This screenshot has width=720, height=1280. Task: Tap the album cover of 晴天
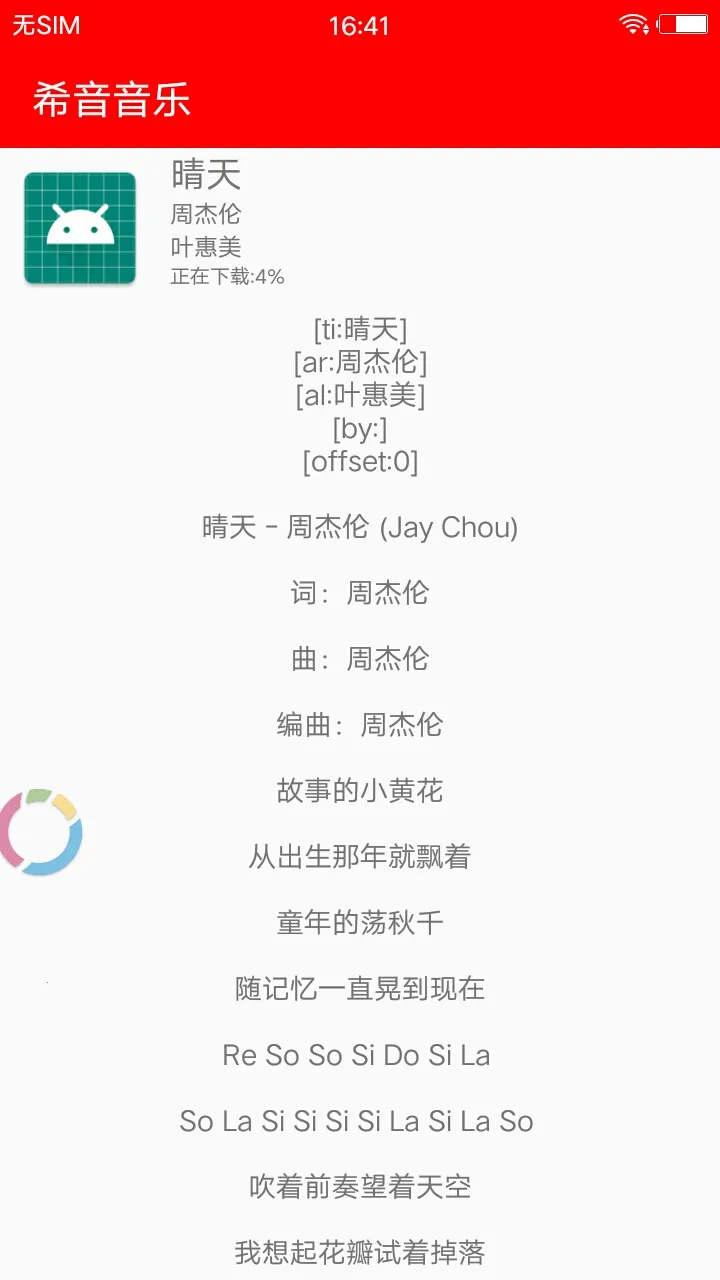click(x=80, y=228)
